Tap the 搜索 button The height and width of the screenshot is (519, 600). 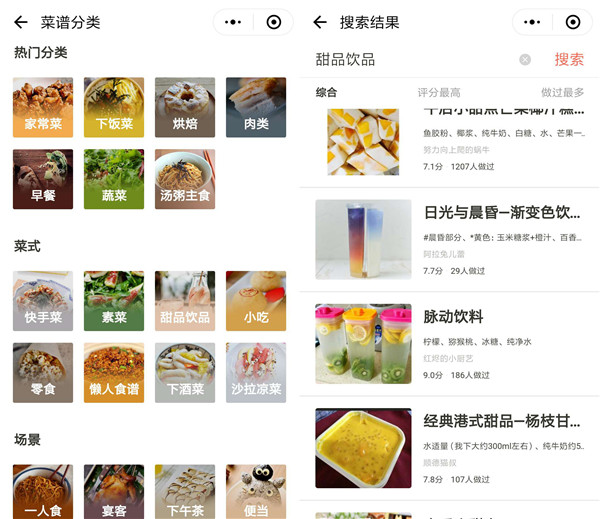pos(569,60)
